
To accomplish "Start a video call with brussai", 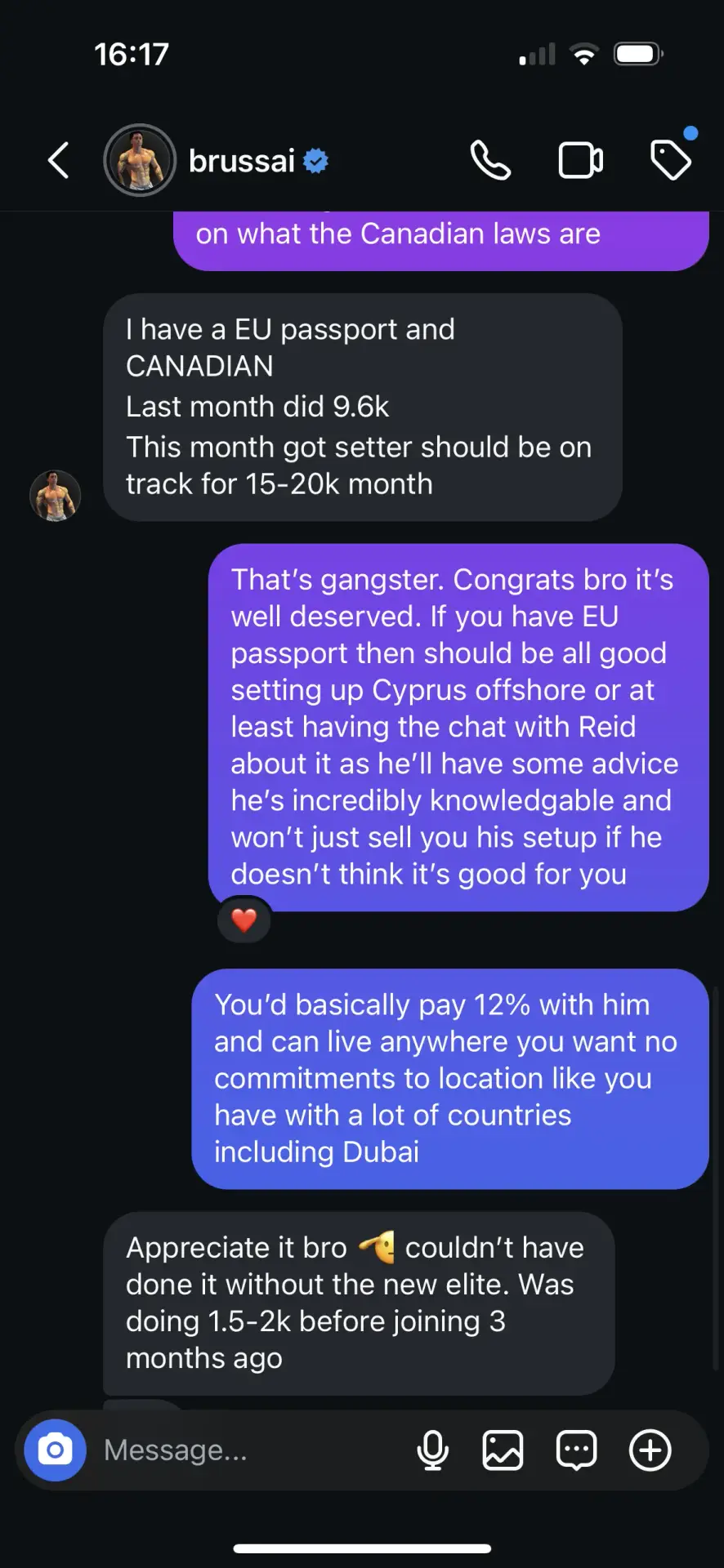I will coord(581,160).
